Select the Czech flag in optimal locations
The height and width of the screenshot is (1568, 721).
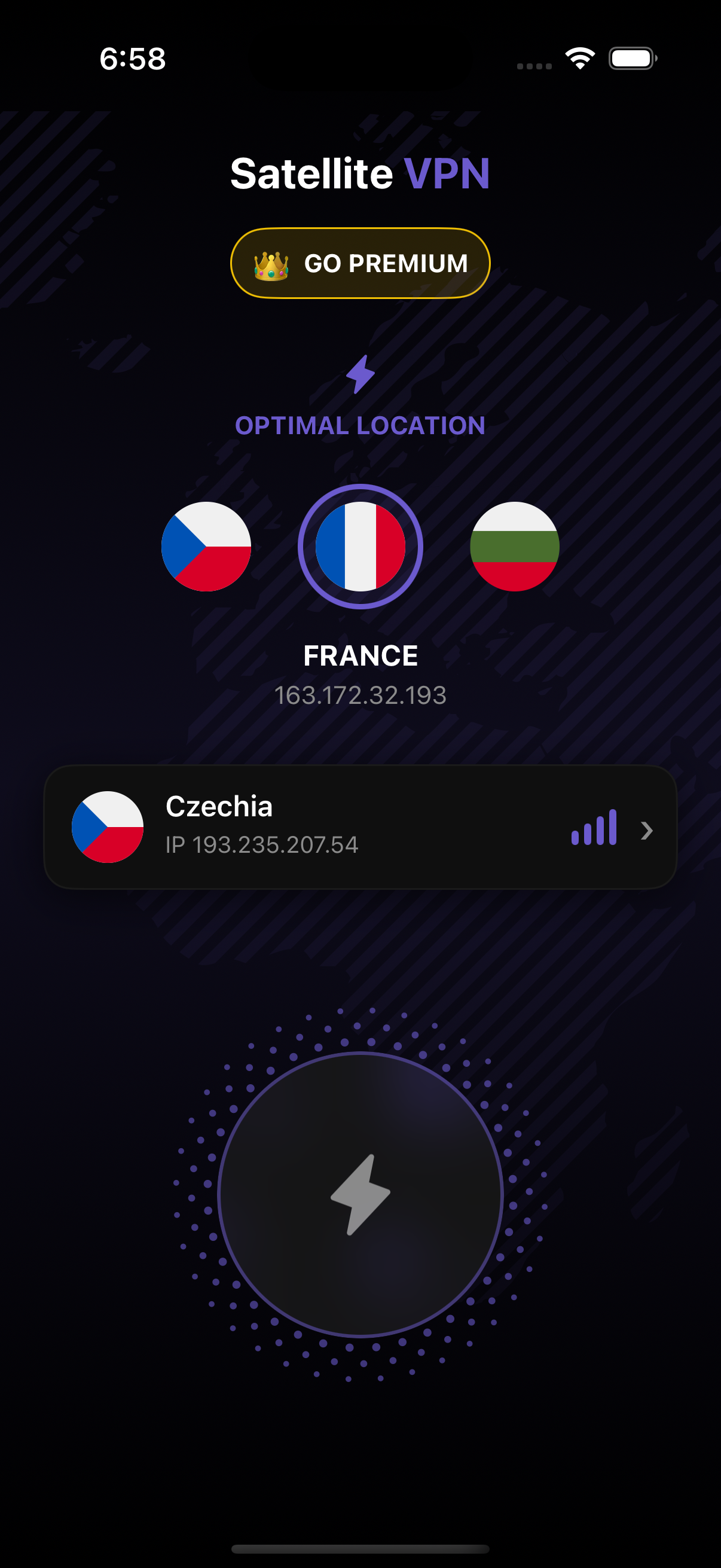[x=206, y=546]
